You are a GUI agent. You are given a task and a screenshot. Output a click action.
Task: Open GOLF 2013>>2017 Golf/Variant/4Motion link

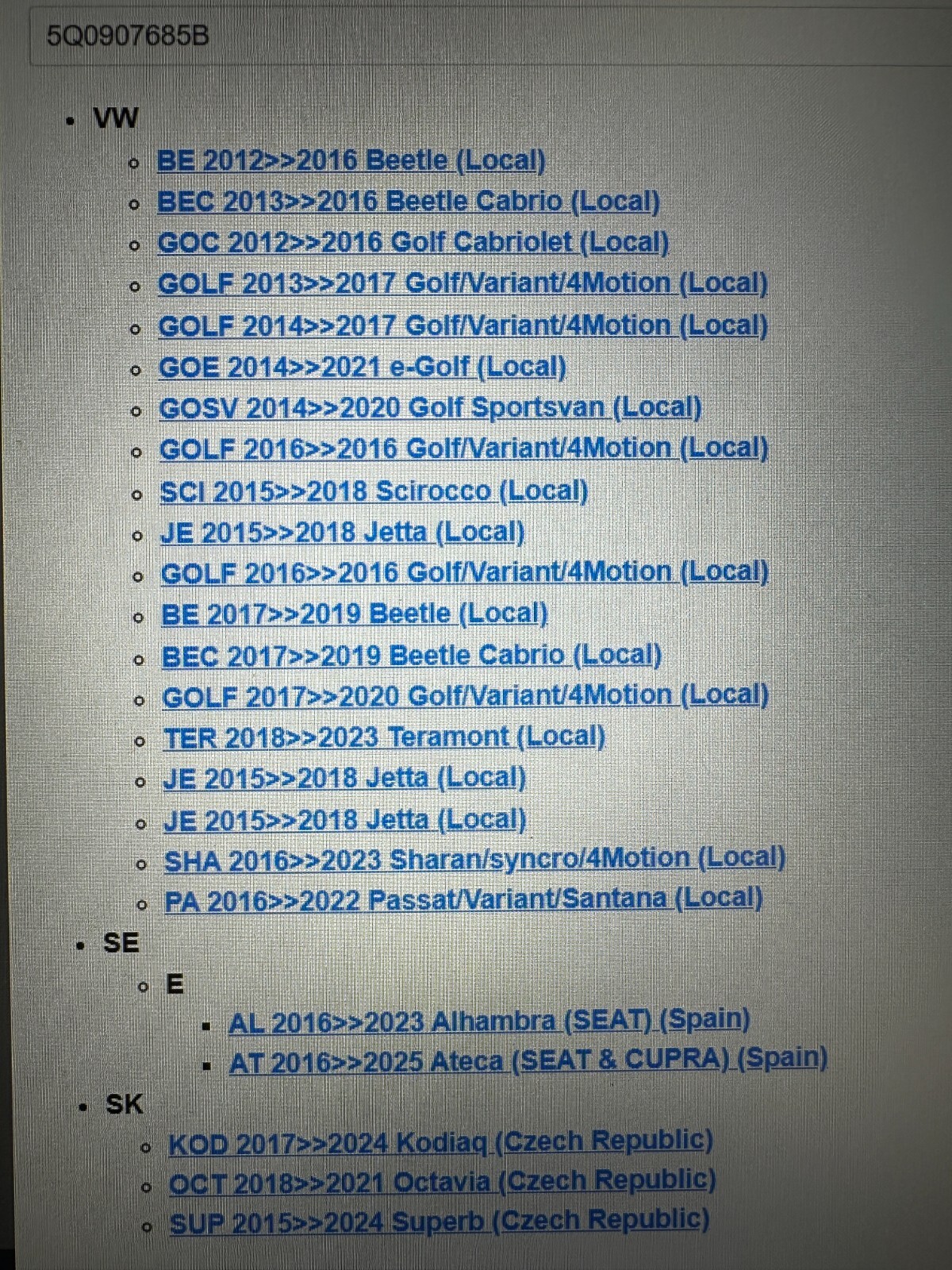tap(463, 283)
